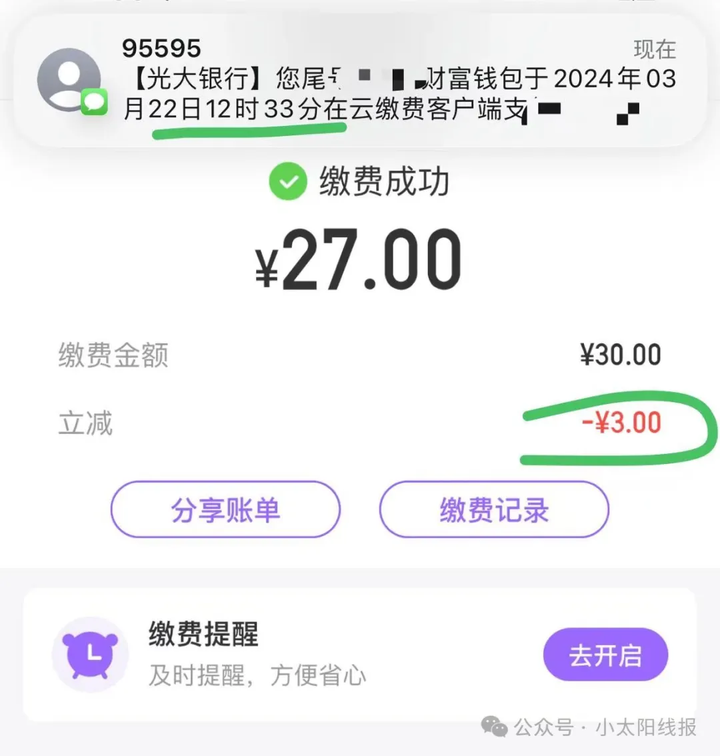The height and width of the screenshot is (756, 720).
Task: Expand the 缴费金额 amount details row
Action: coord(360,355)
